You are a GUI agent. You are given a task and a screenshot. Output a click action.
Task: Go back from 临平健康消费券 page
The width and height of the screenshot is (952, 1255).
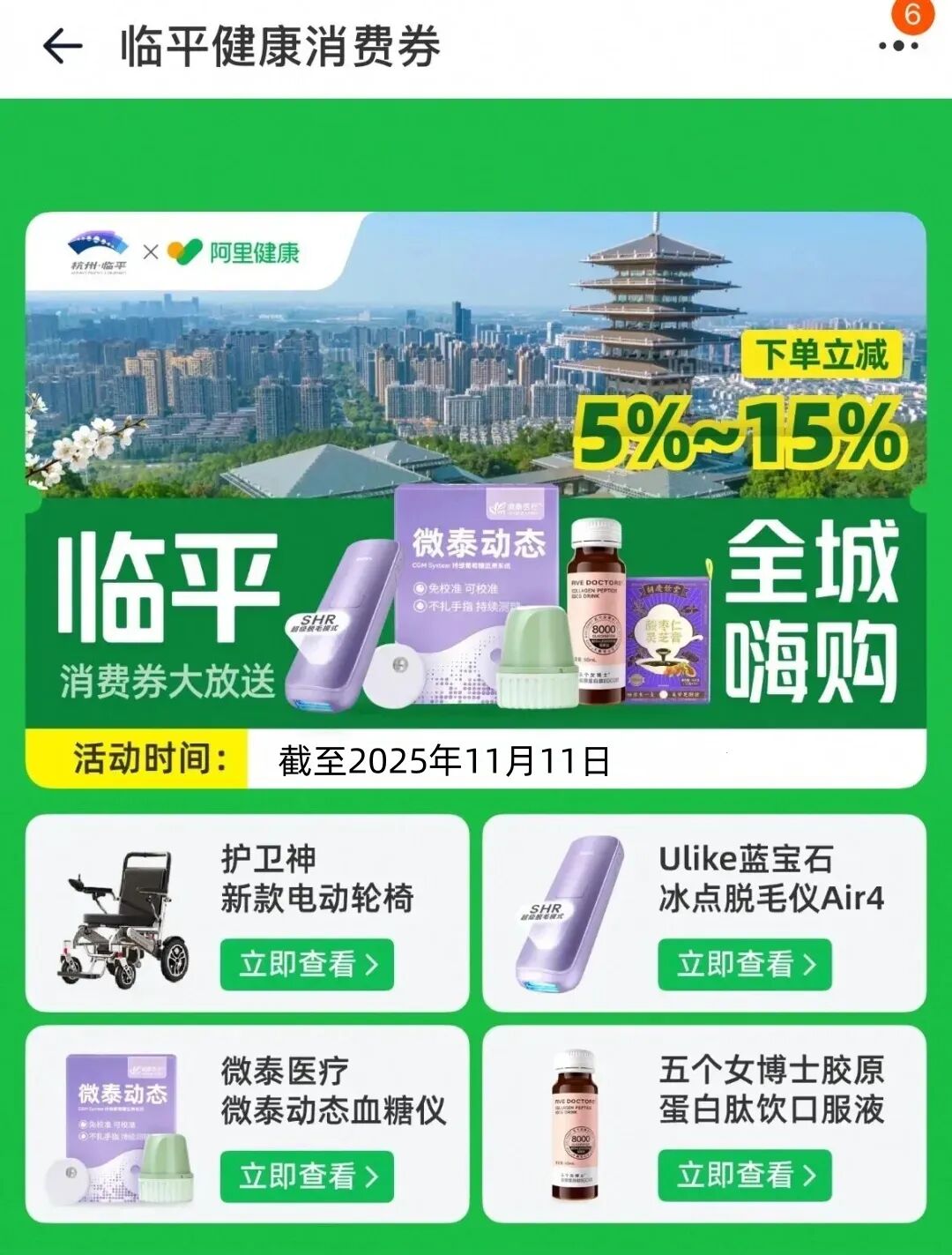pos(63,46)
